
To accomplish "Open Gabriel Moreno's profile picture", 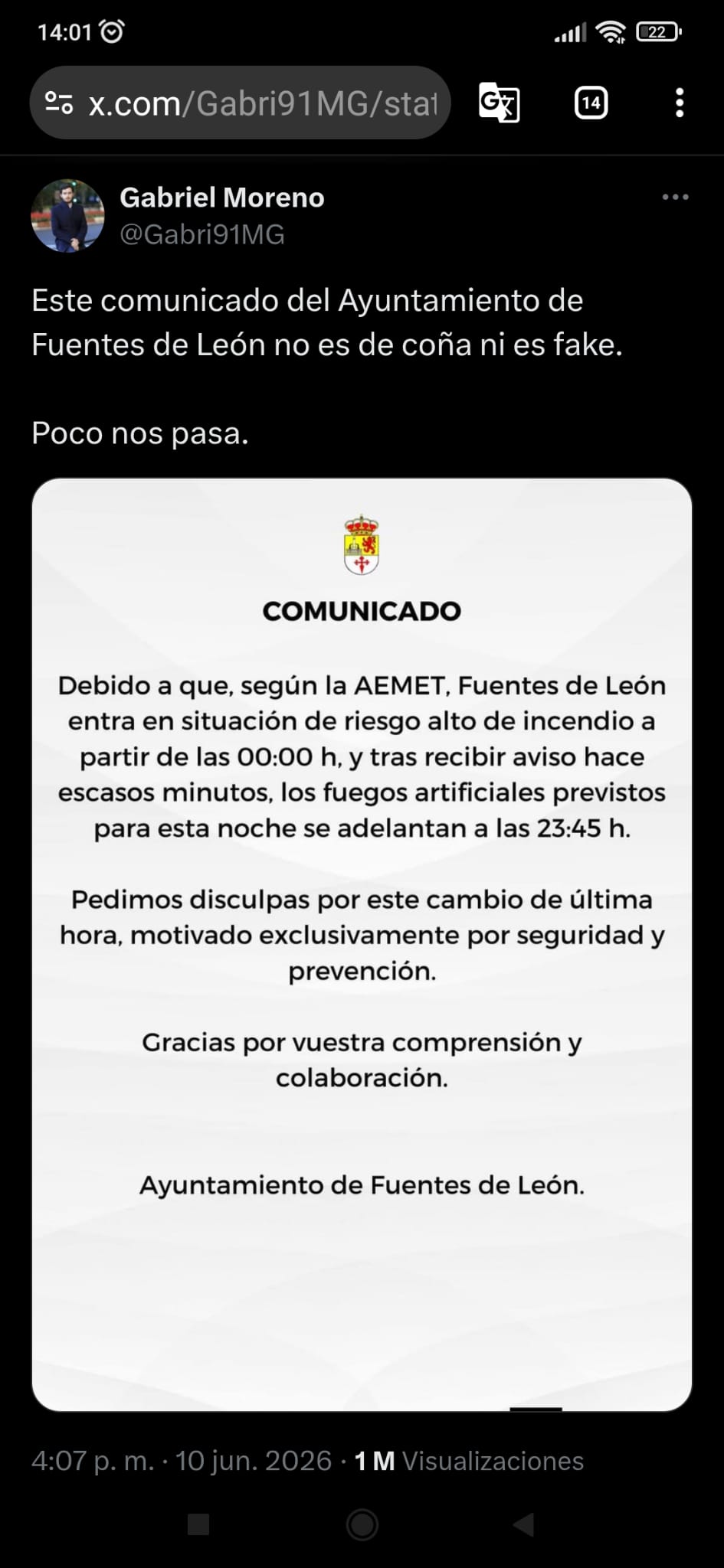I will (67, 216).
